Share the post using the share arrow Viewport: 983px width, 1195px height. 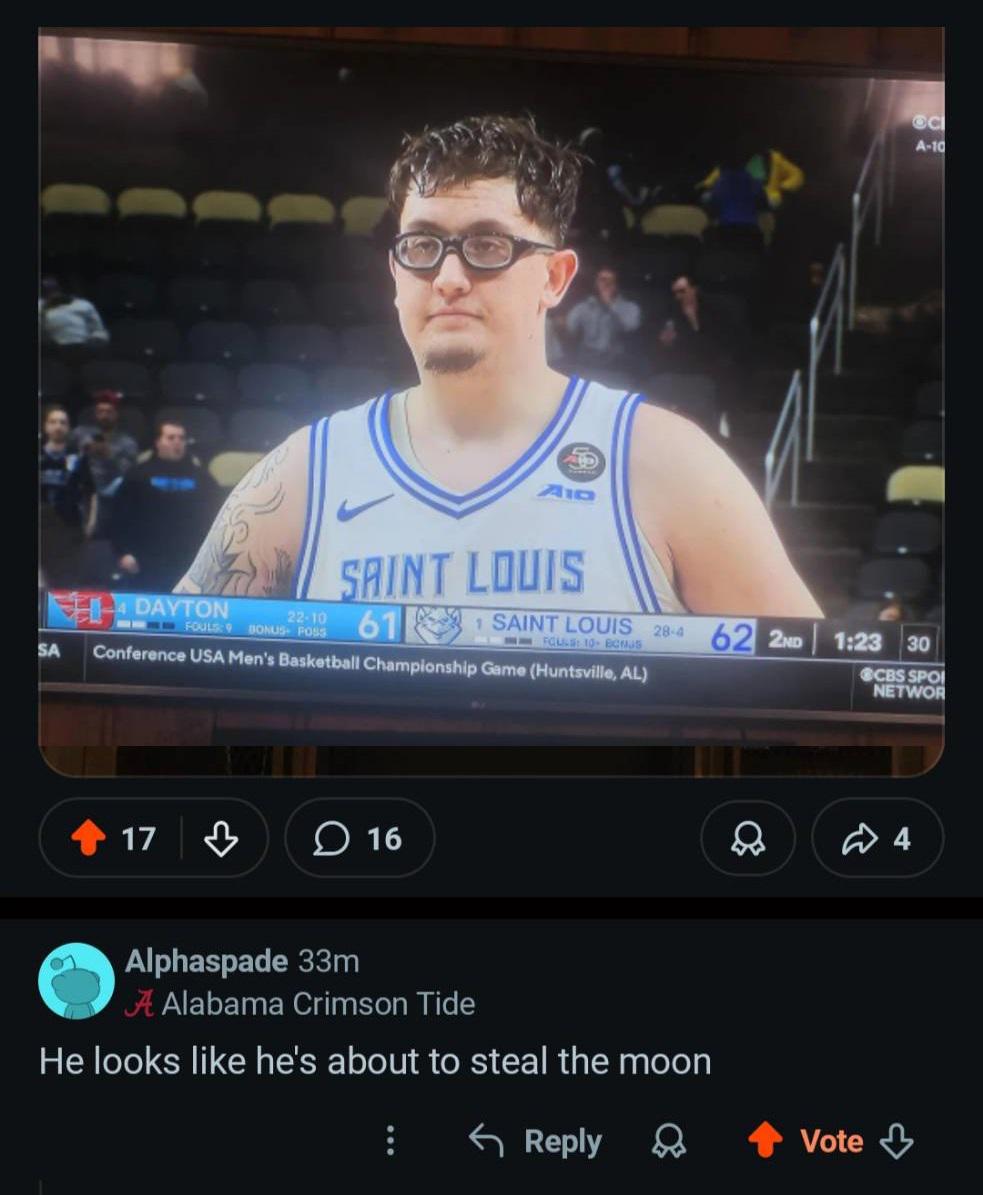point(877,839)
